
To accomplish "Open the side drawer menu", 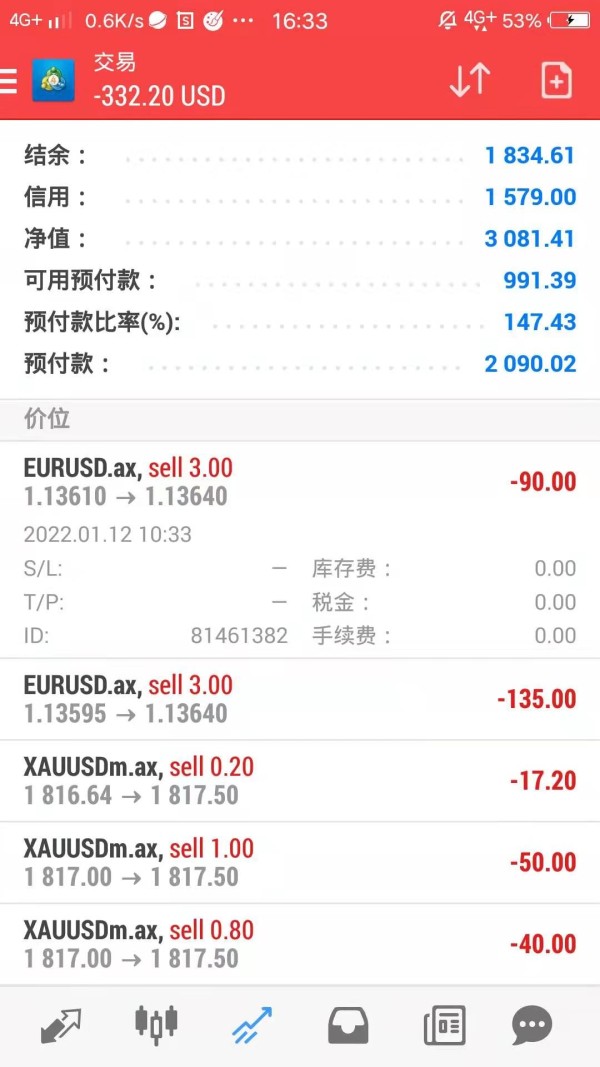I will coord(10,80).
